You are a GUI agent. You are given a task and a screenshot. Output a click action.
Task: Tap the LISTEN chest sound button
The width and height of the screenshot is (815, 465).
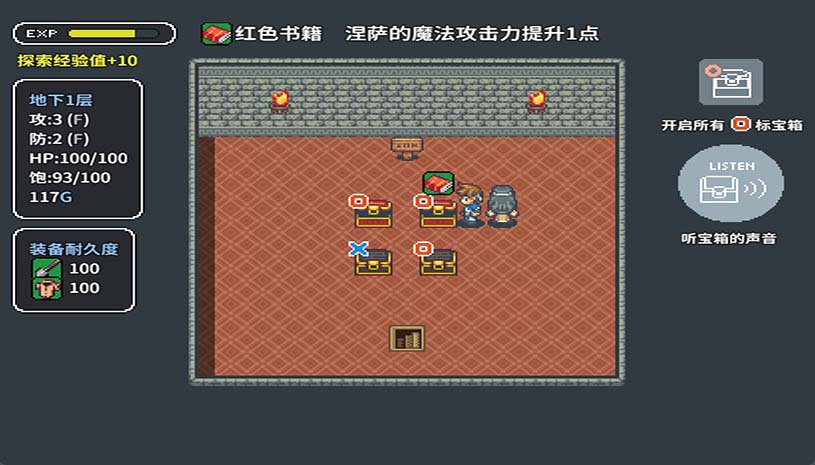[730, 184]
